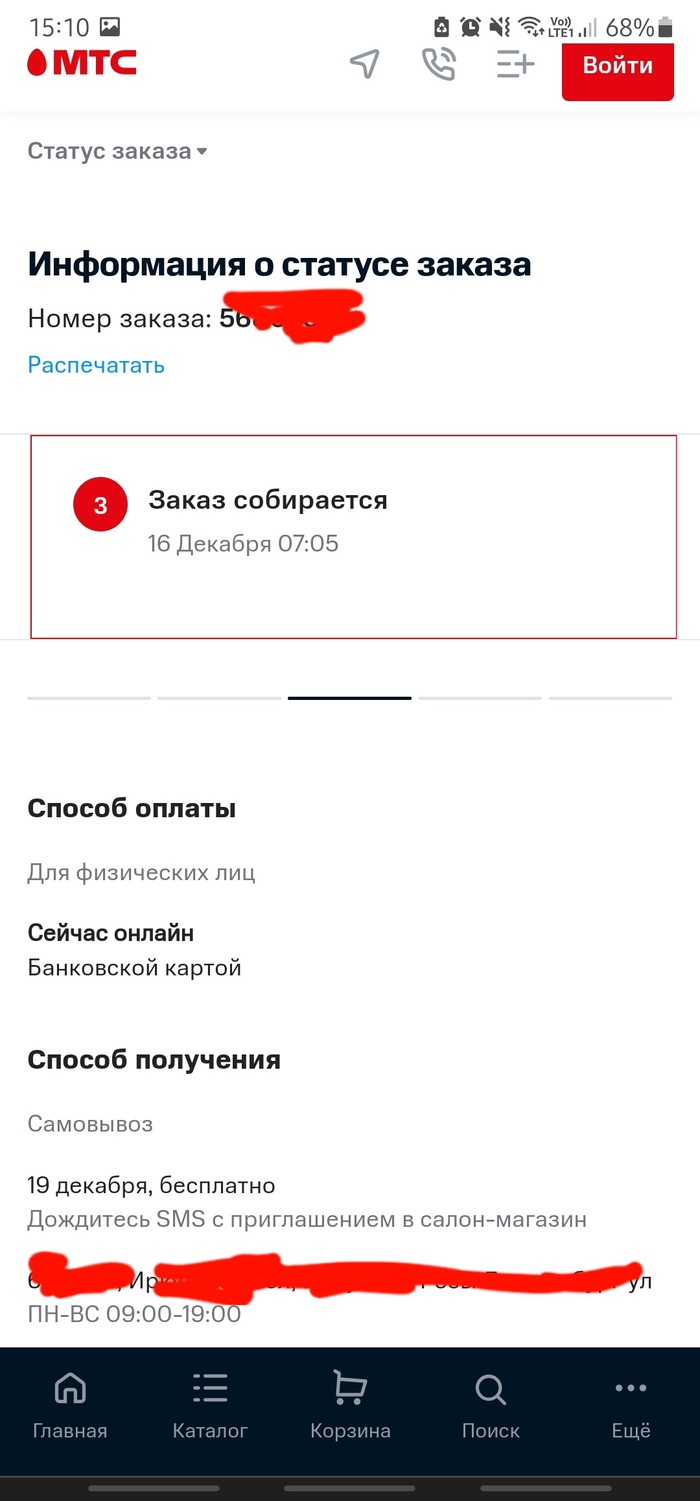700x1501 pixels.
Task: Go to the Поиск tab
Action: tap(490, 1406)
